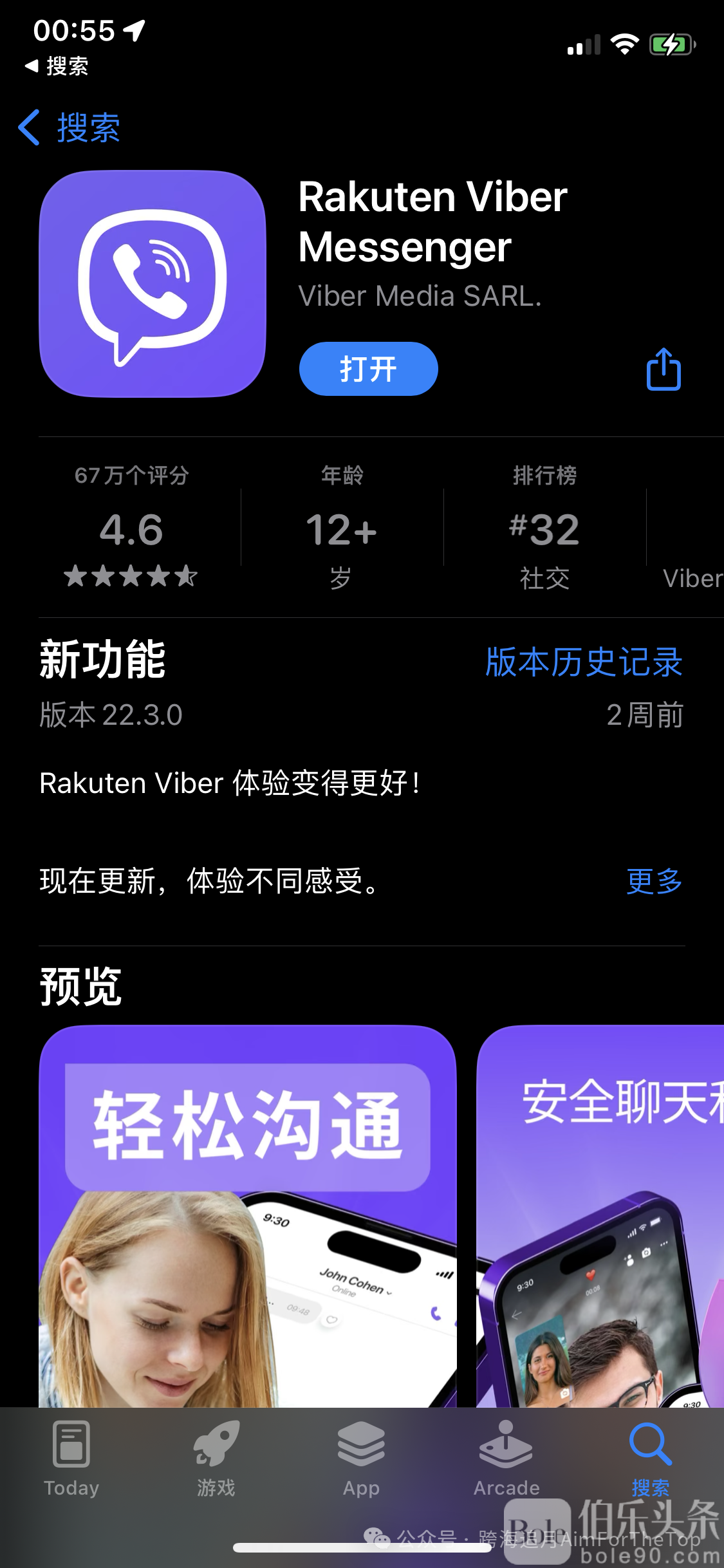
Task: Tap the #32 社交 chart ranking
Action: [544, 531]
